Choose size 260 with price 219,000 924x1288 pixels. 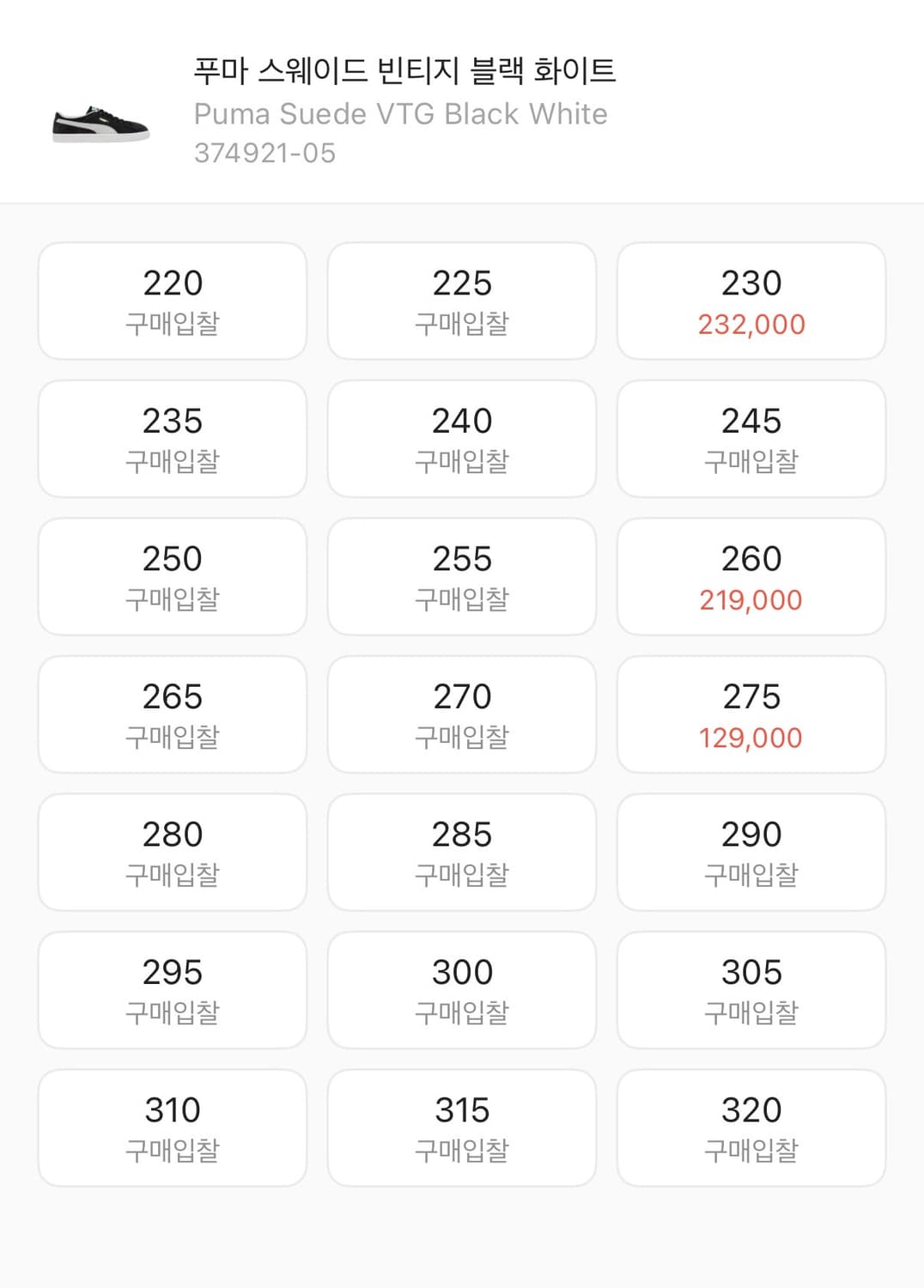[751, 576]
